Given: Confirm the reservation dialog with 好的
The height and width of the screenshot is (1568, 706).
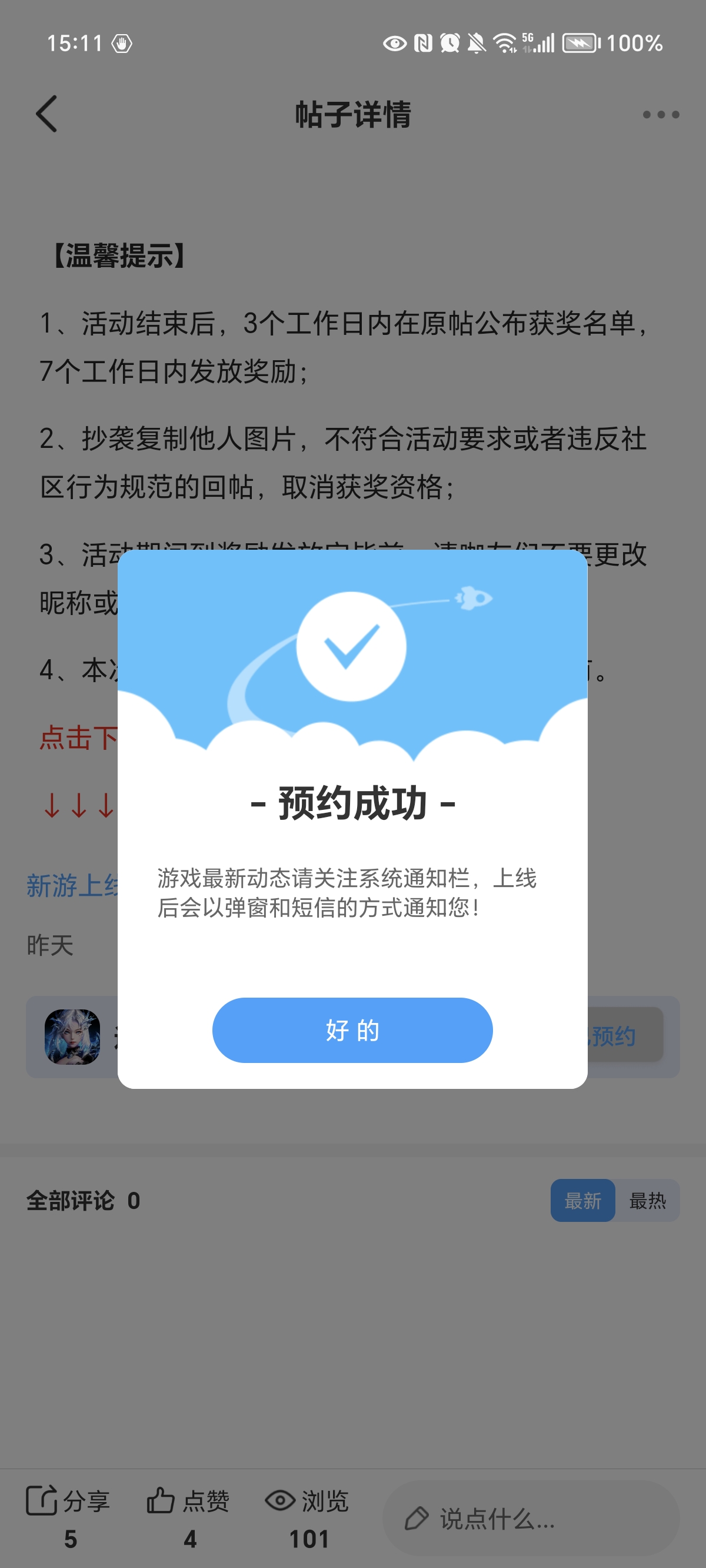Looking at the screenshot, I should click(x=352, y=1030).
